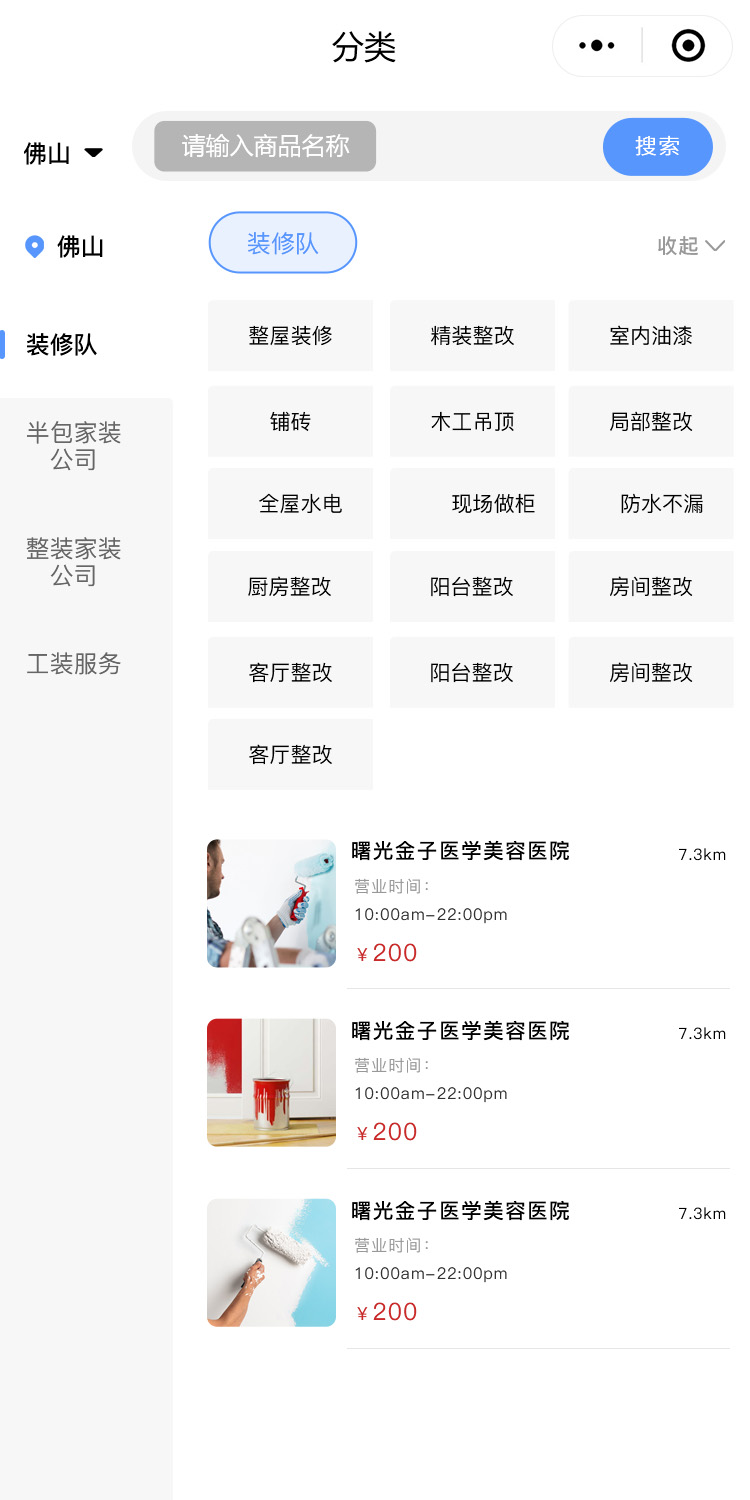Choose the 整屋装修 subcategory
The height and width of the screenshot is (1500, 750).
(290, 336)
